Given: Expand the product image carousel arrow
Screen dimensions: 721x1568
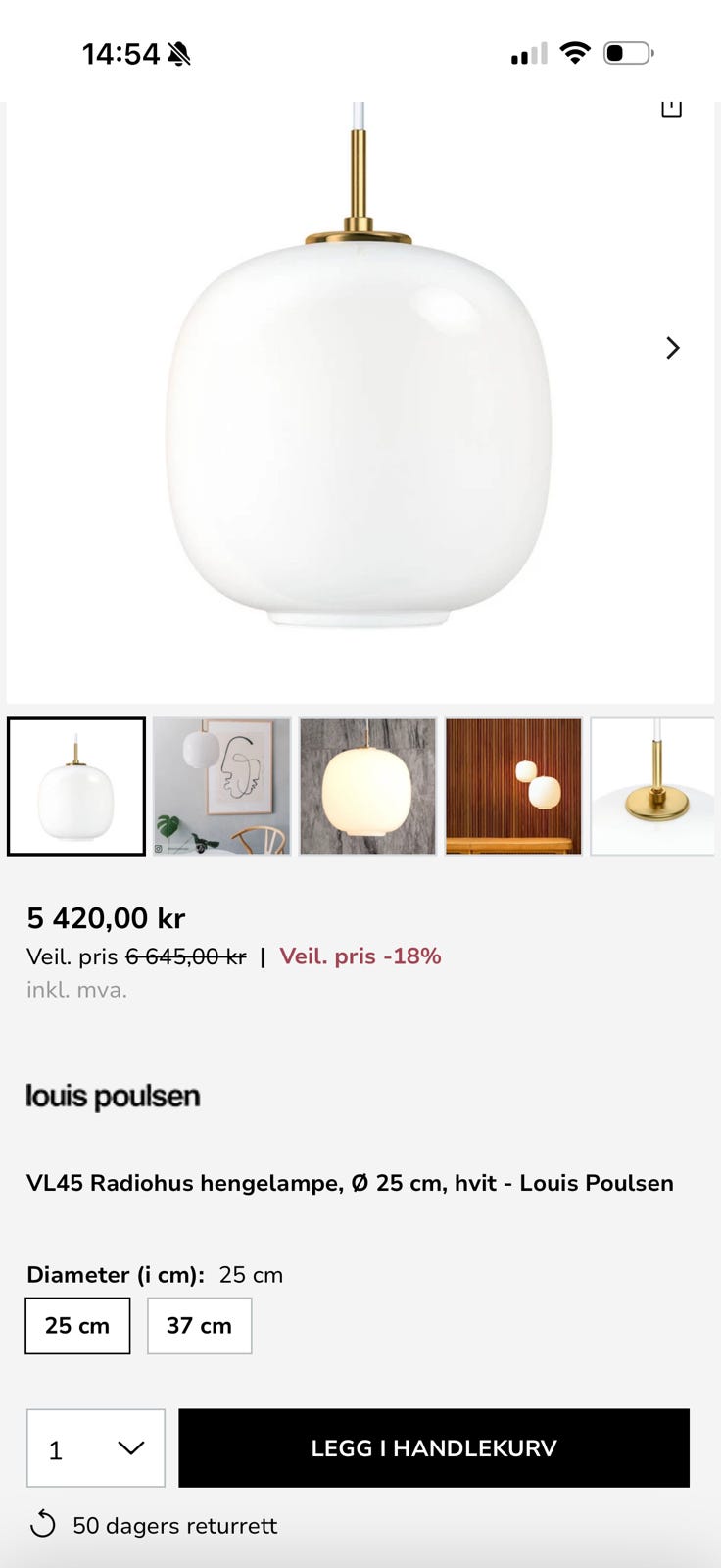Looking at the screenshot, I should click(x=672, y=348).
